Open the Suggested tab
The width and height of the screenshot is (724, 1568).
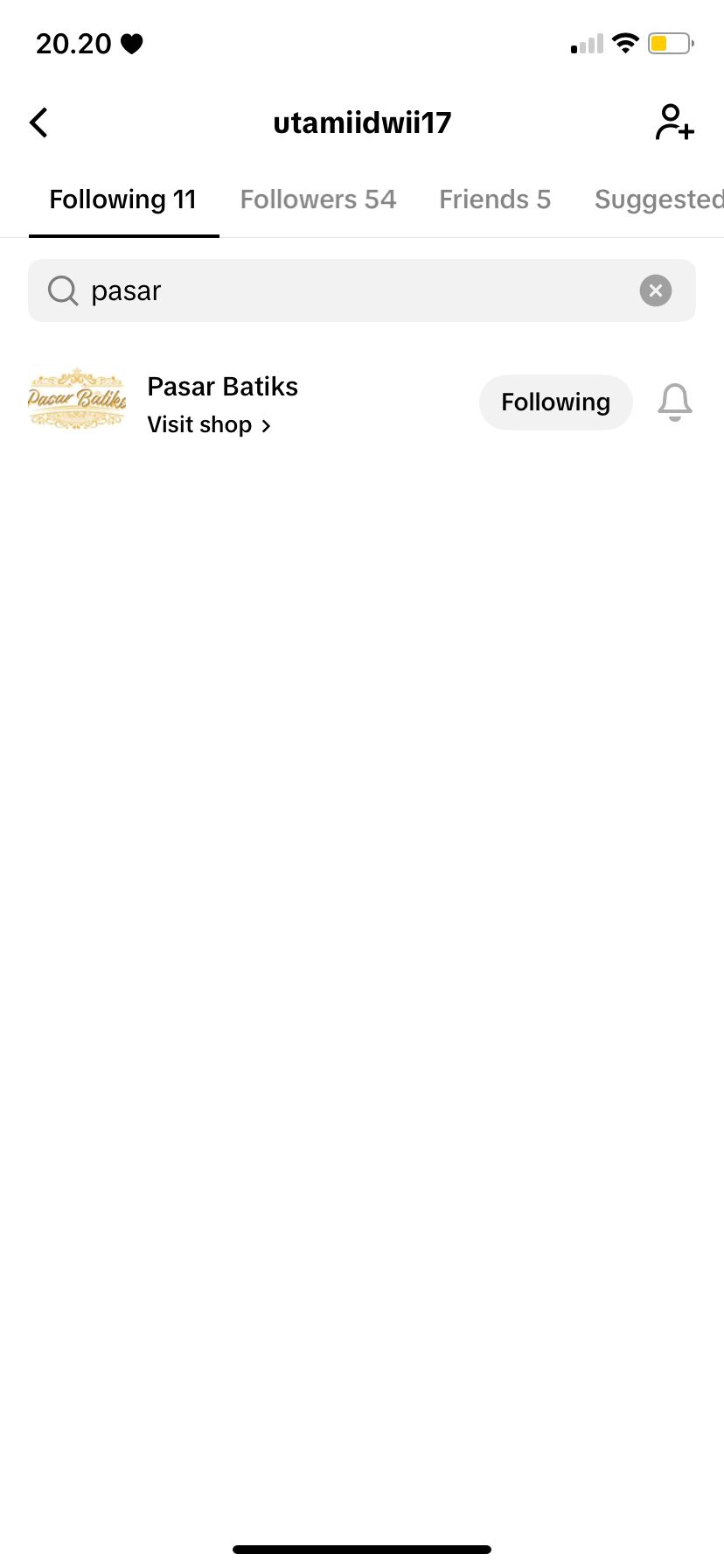(x=659, y=199)
